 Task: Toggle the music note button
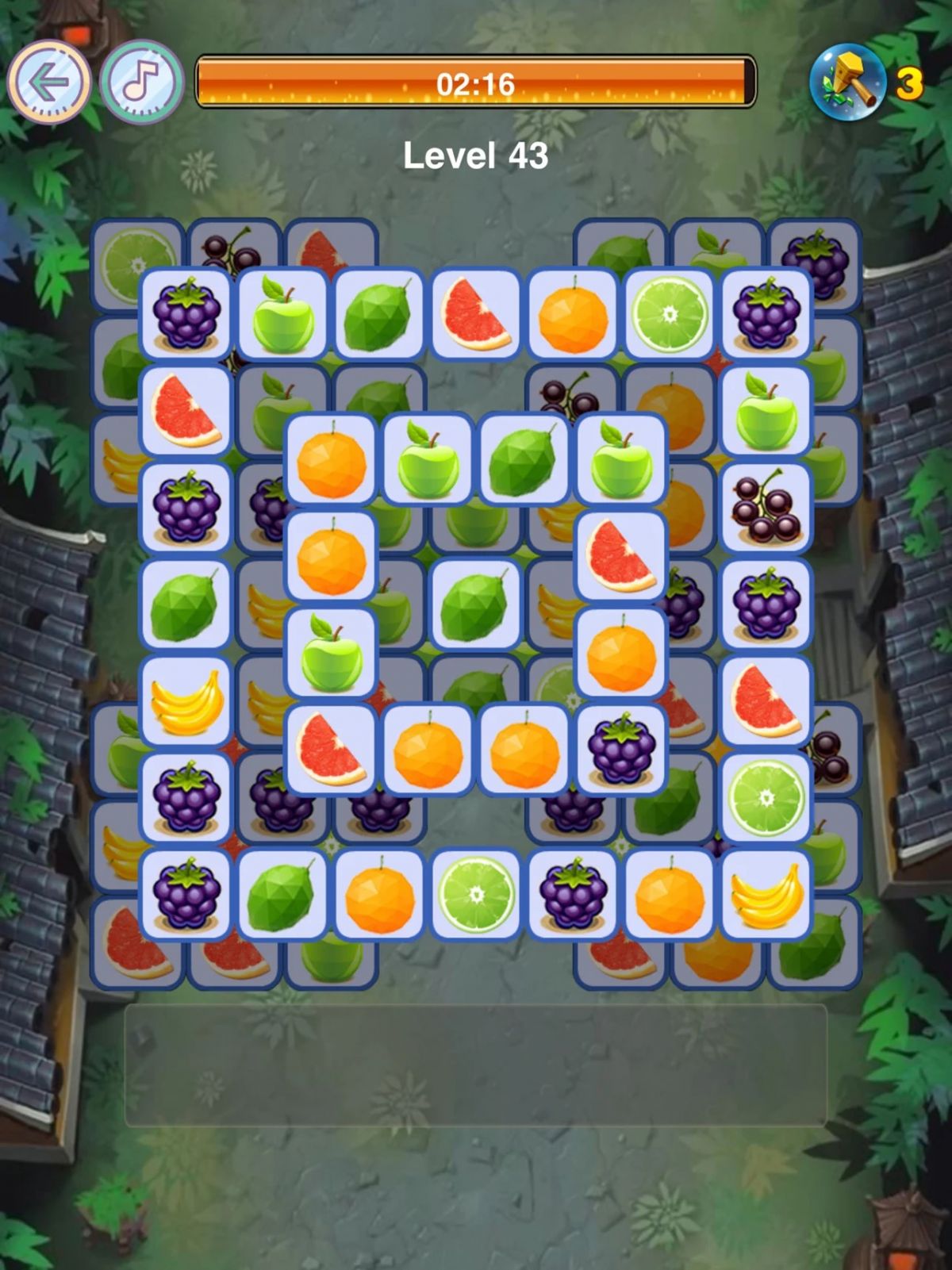coord(141,82)
